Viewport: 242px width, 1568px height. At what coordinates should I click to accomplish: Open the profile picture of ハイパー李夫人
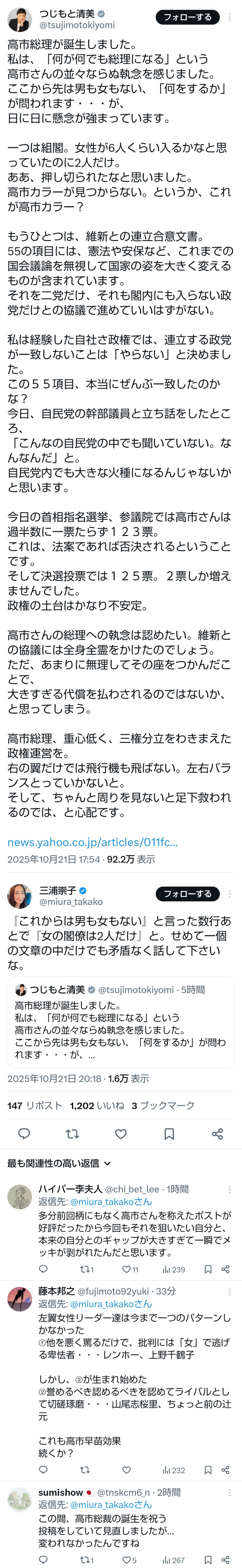click(x=19, y=1197)
